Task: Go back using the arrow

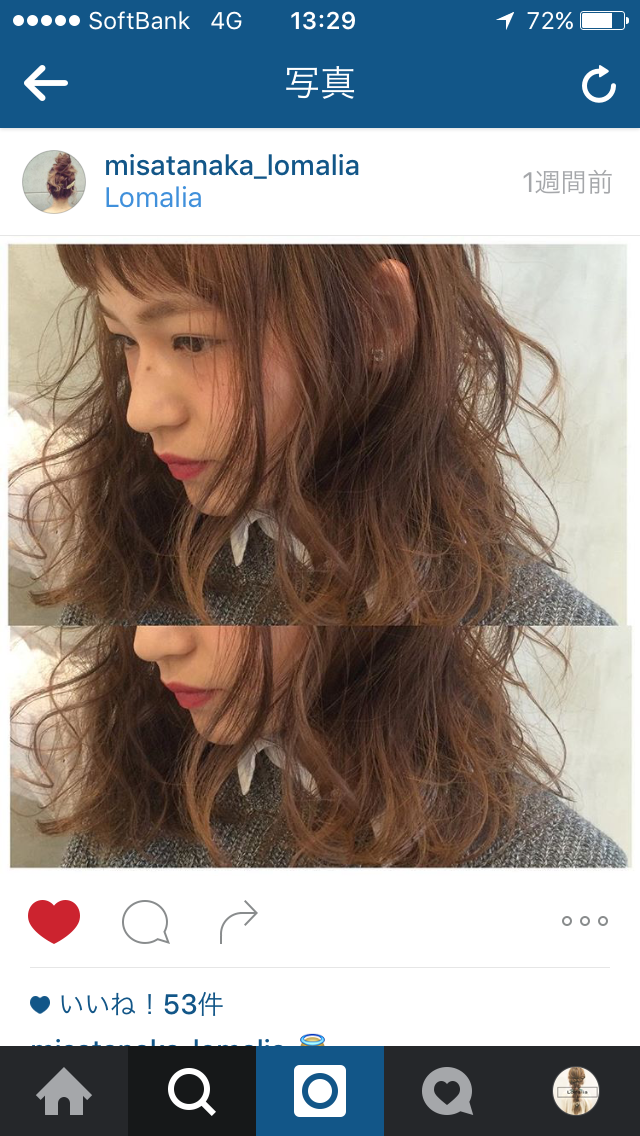Action: [46, 84]
